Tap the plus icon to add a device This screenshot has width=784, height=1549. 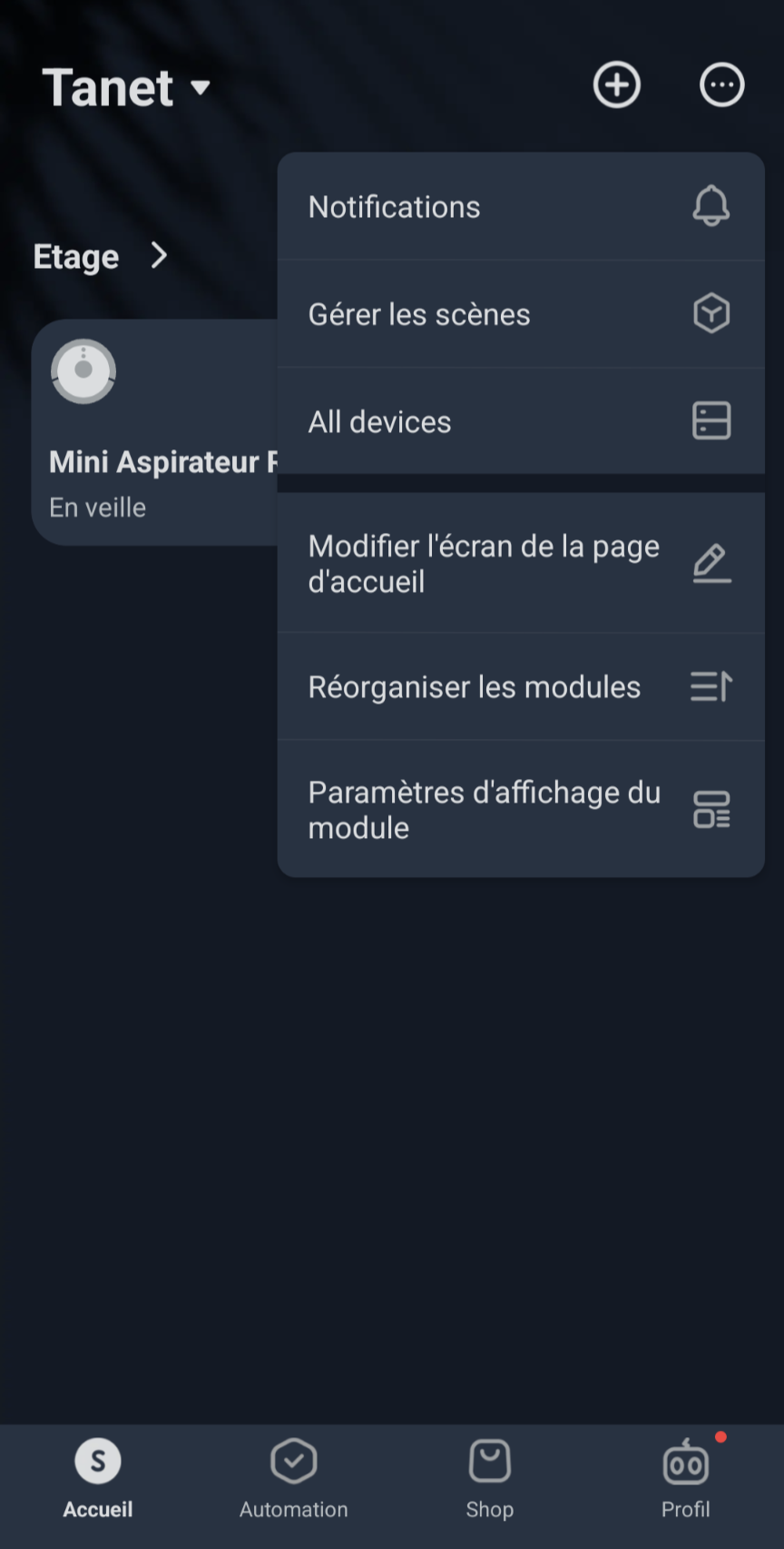pyautogui.click(x=617, y=85)
